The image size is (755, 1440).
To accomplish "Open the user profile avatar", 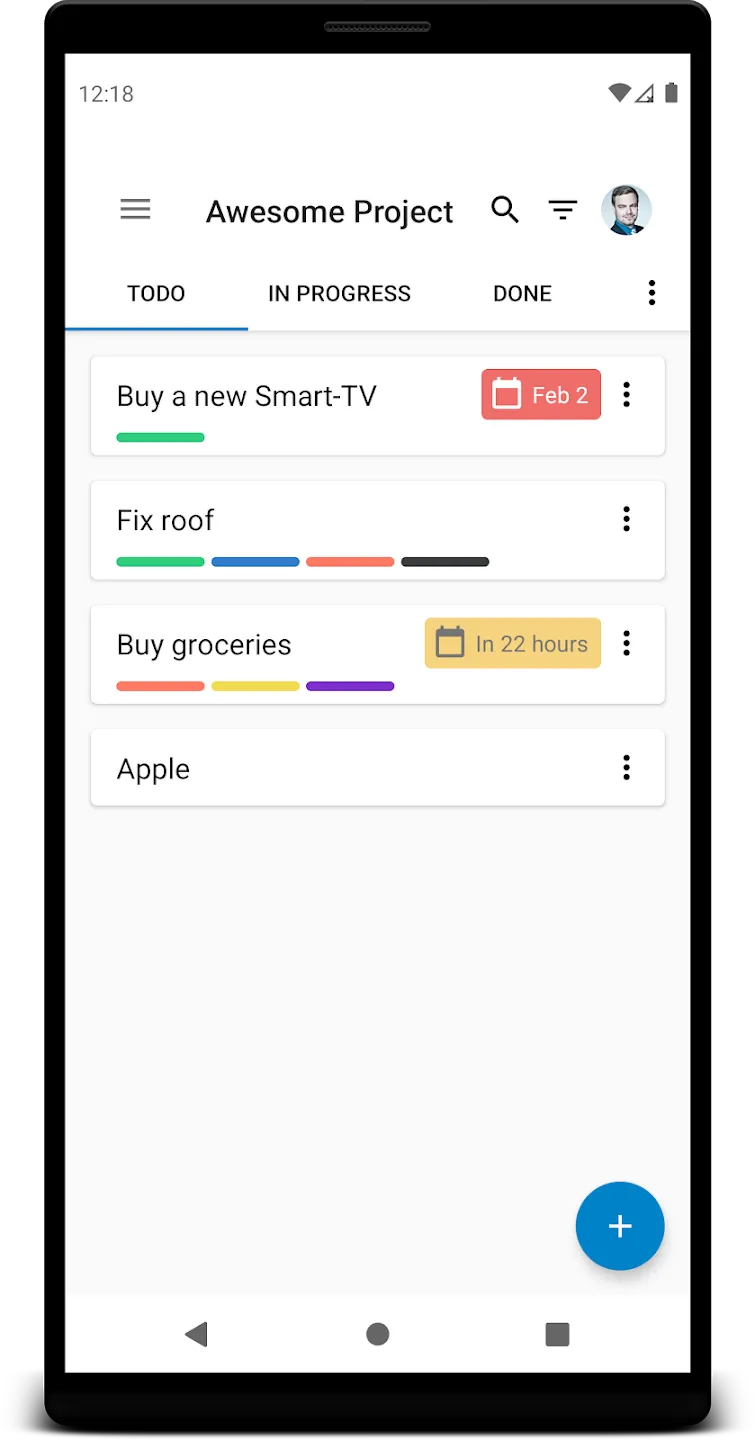I will pos(626,210).
